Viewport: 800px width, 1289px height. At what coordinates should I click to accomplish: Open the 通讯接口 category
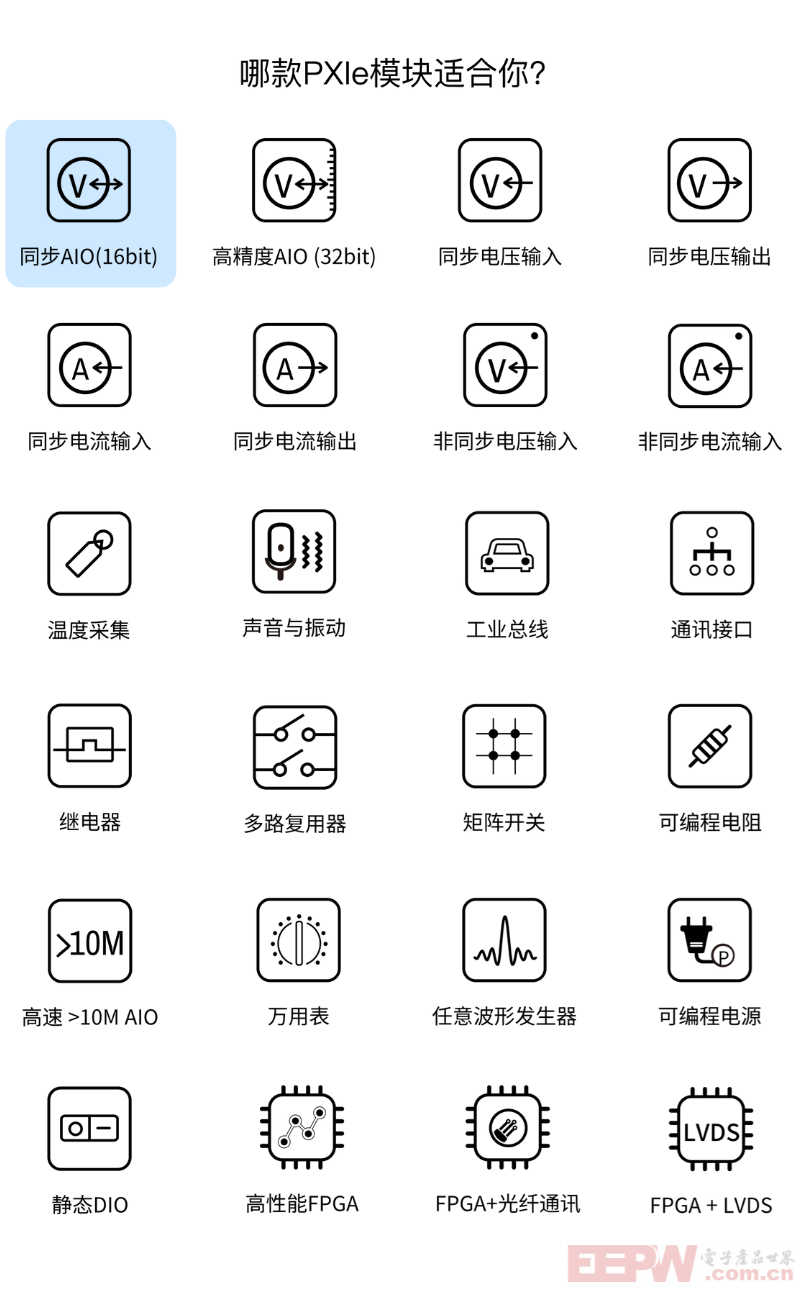712,577
